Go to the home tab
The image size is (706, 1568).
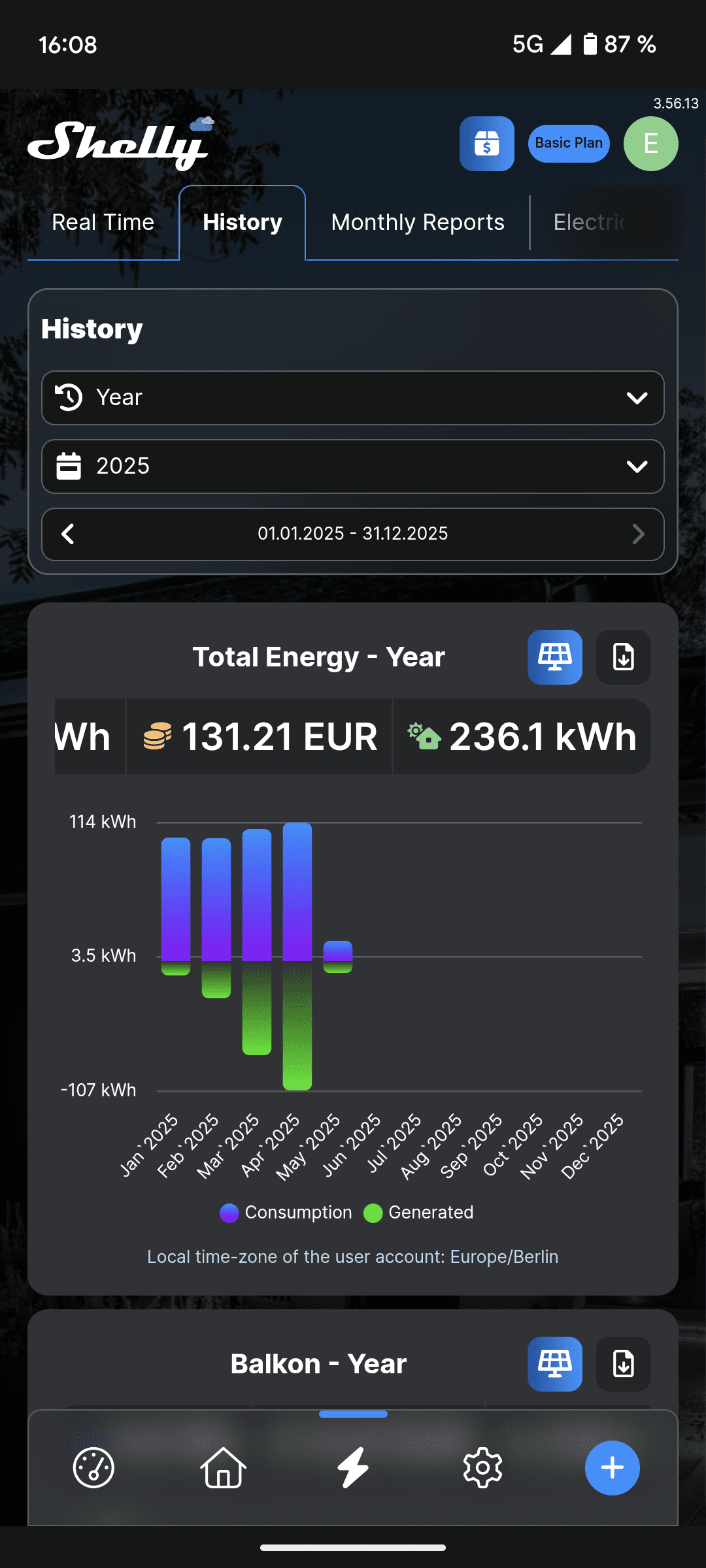223,1468
